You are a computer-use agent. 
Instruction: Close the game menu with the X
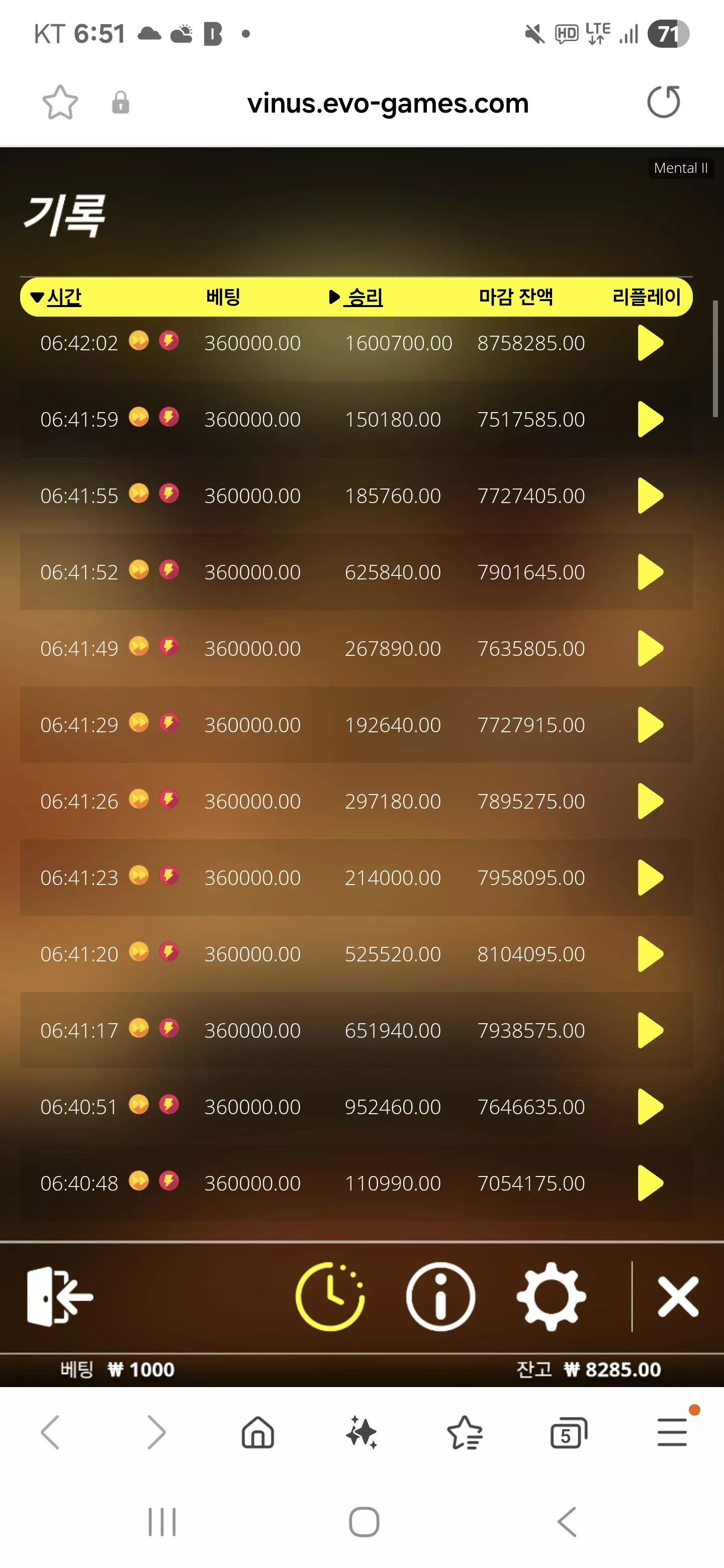coord(678,1297)
